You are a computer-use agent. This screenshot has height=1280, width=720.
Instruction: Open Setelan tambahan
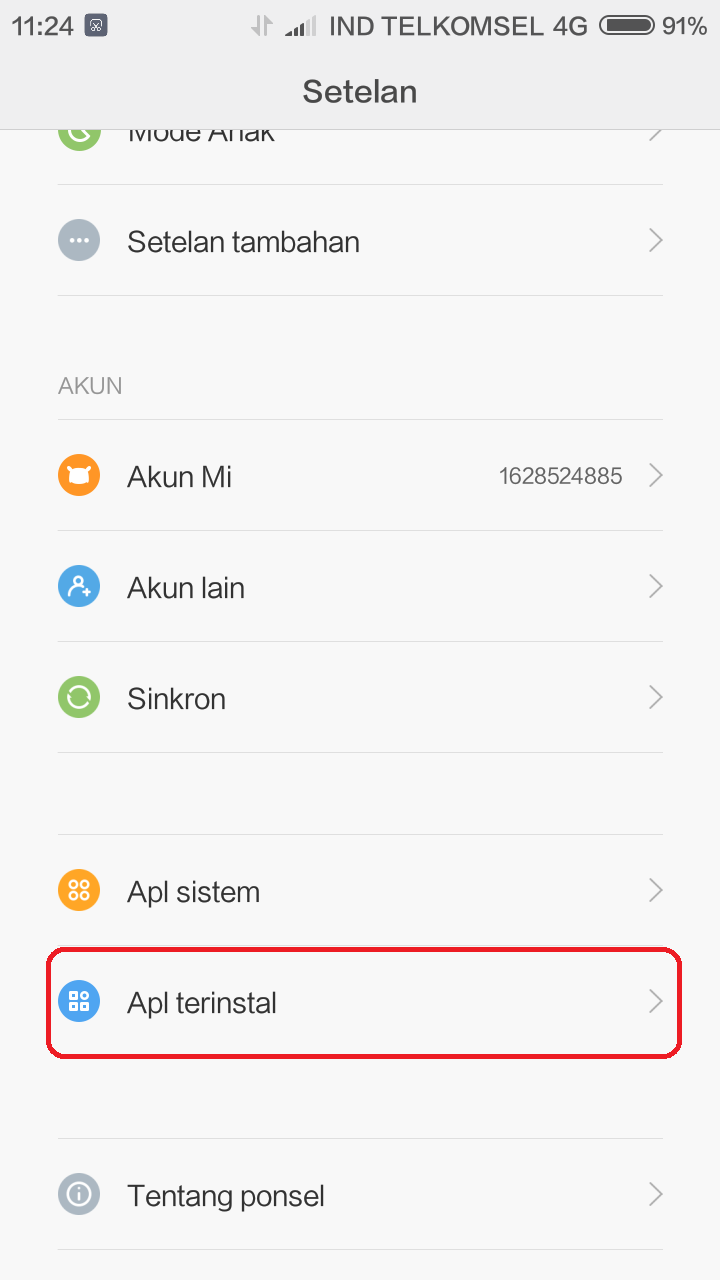[x=360, y=241]
